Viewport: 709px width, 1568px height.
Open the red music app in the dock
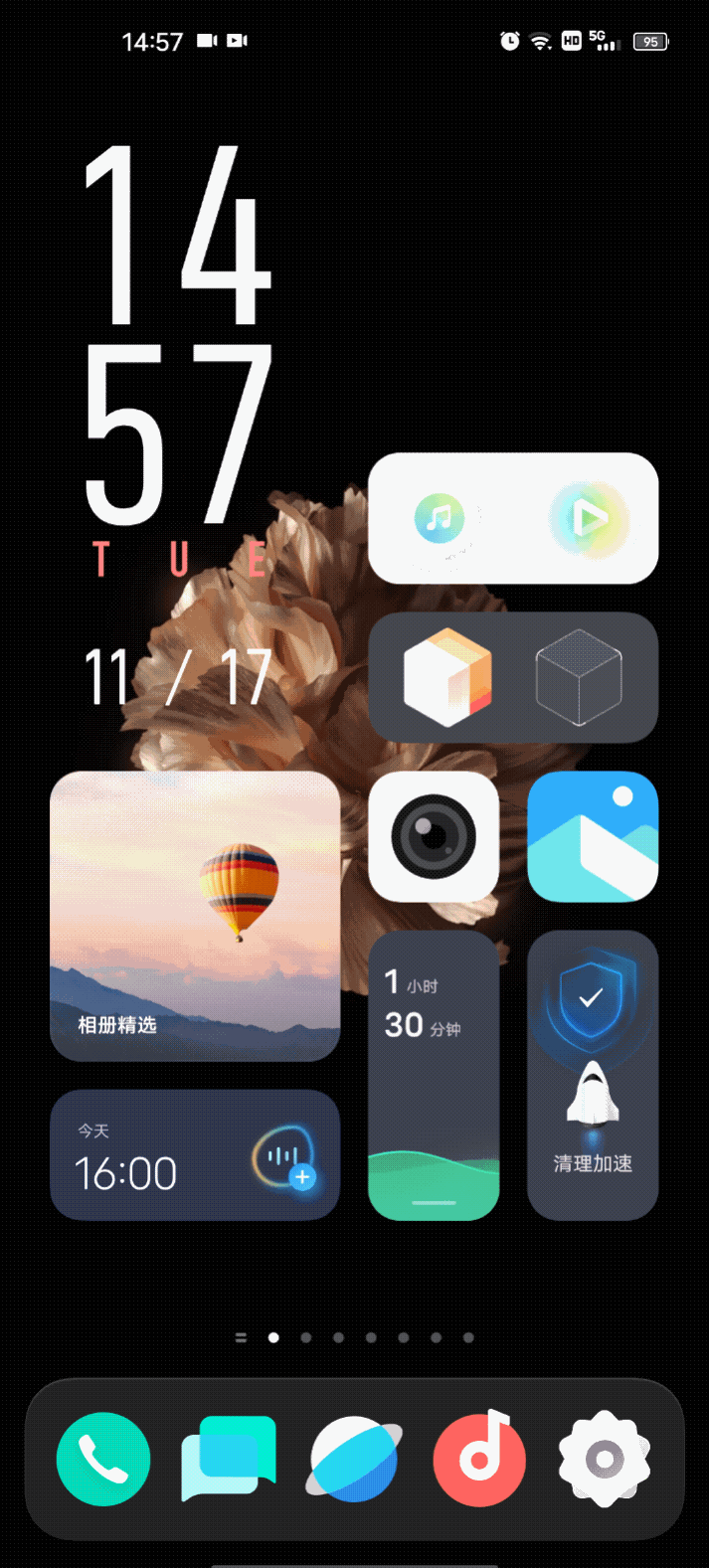point(479,1459)
